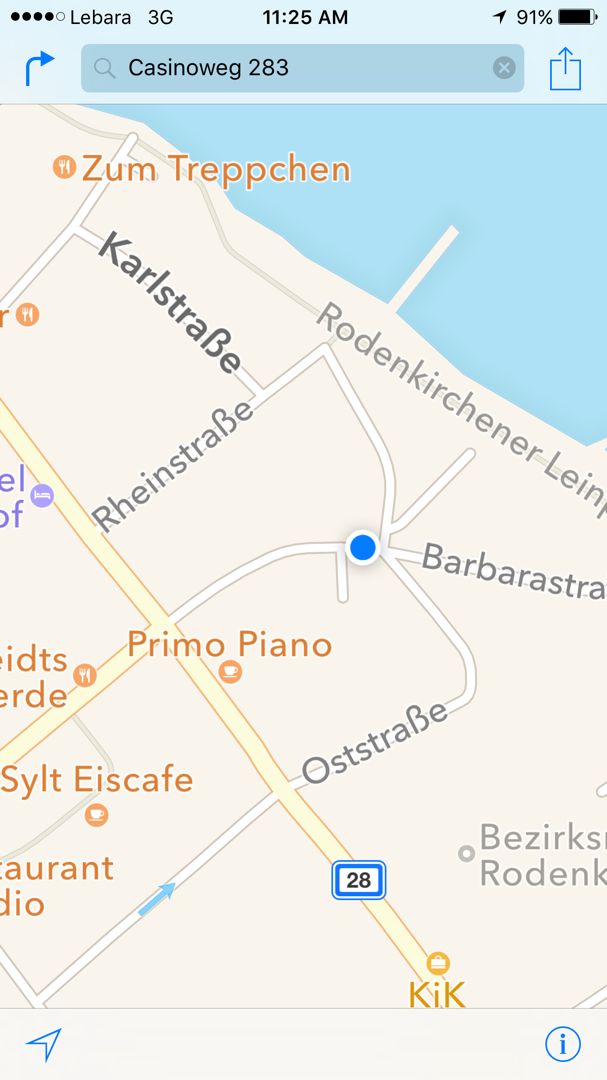
Task: Select the Primo Piano cafe marker
Action: click(x=231, y=671)
